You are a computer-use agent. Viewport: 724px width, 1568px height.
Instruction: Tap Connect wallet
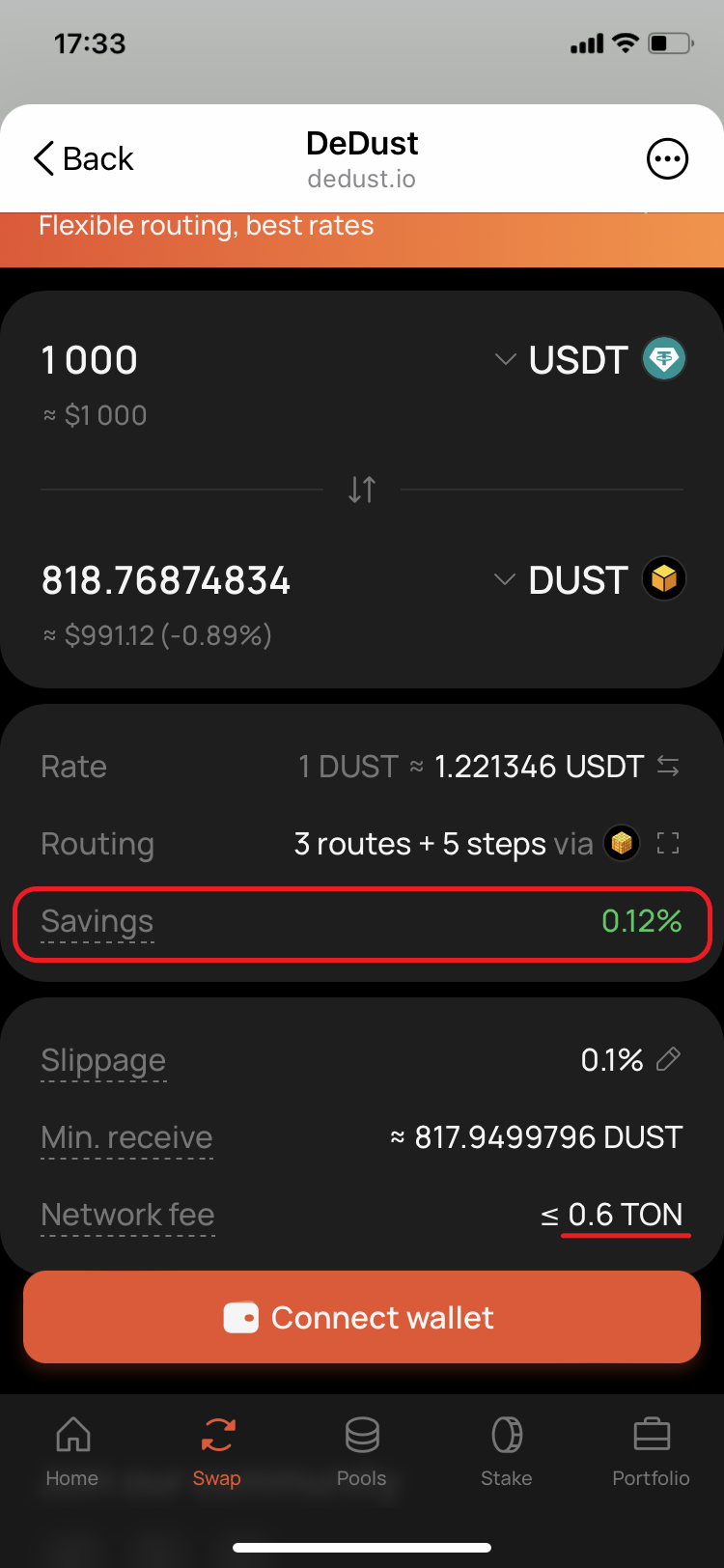click(x=362, y=1317)
